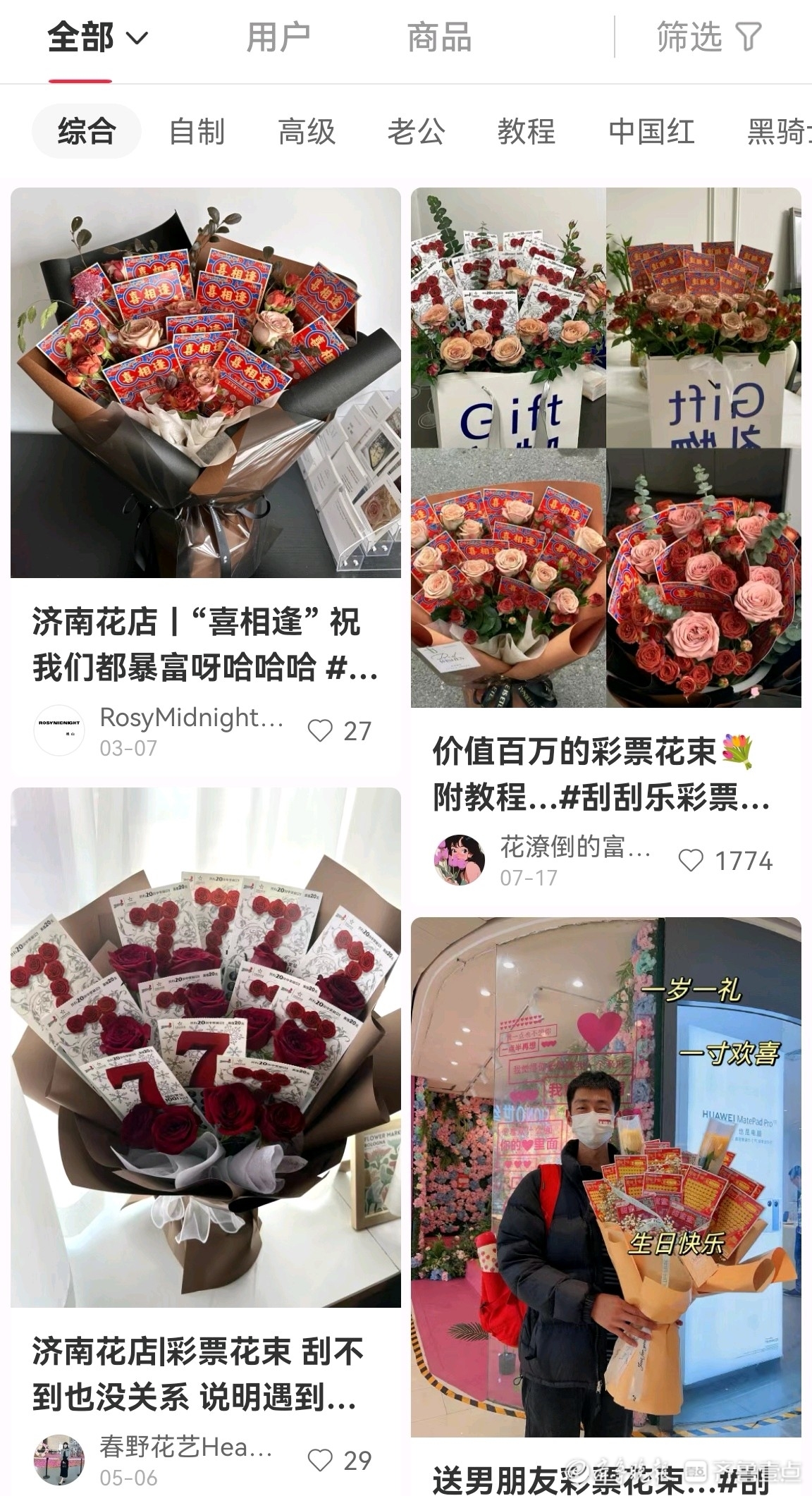
Task: Filter results by 老公
Action: tap(416, 132)
